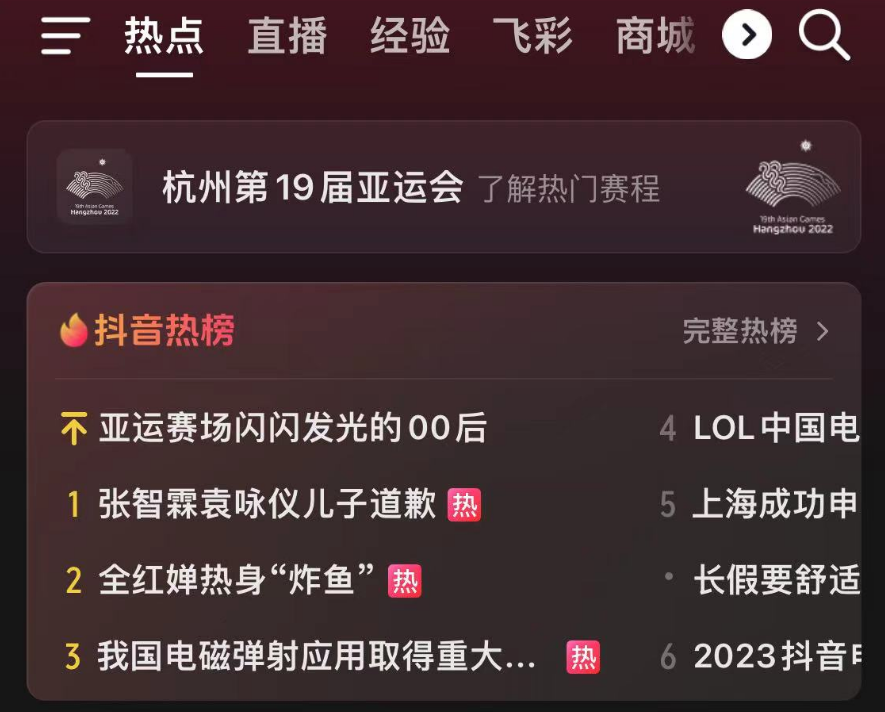Switch to the 经验 tab

tap(410, 37)
